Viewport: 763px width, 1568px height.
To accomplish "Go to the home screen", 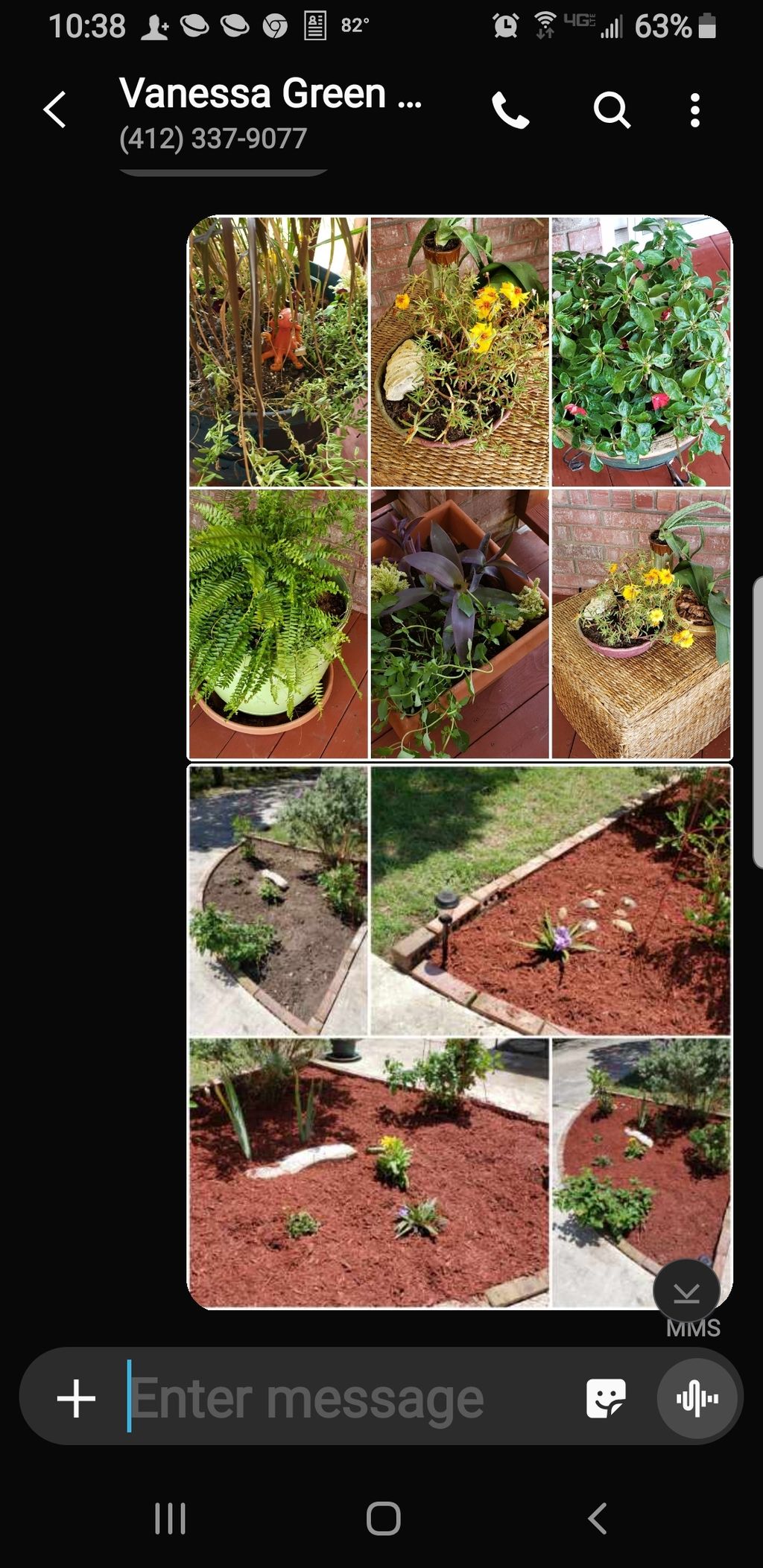I will [383, 1518].
